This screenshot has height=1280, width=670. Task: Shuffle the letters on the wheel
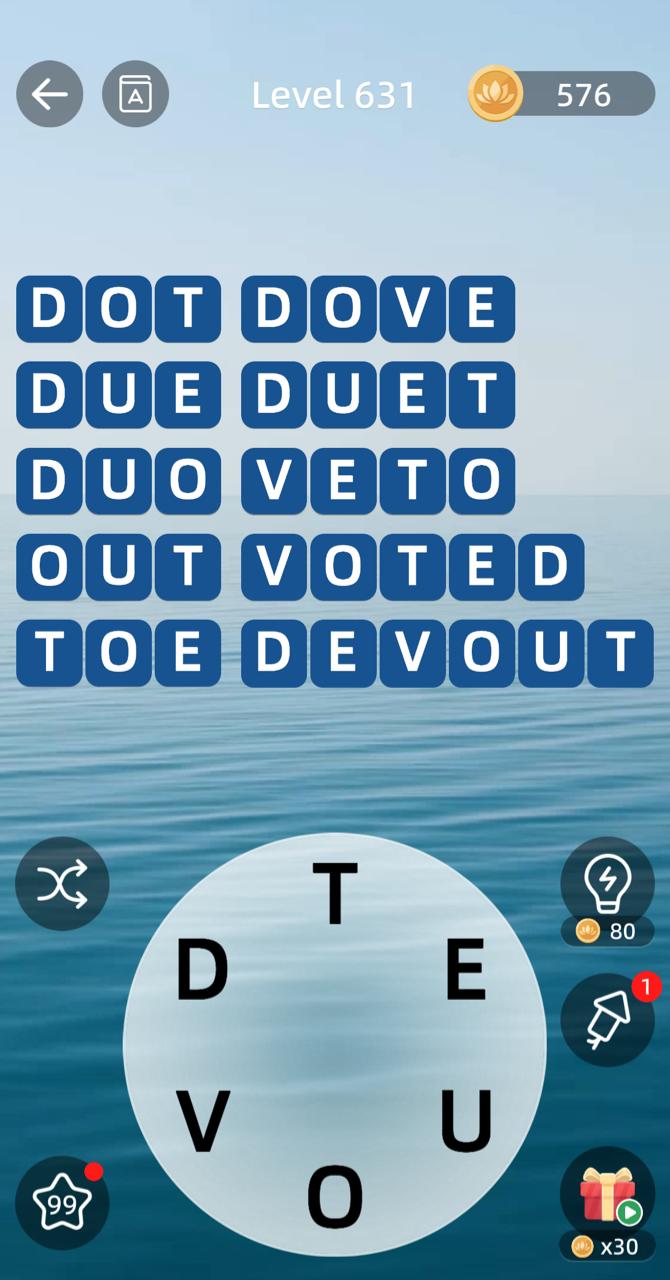click(x=62, y=884)
